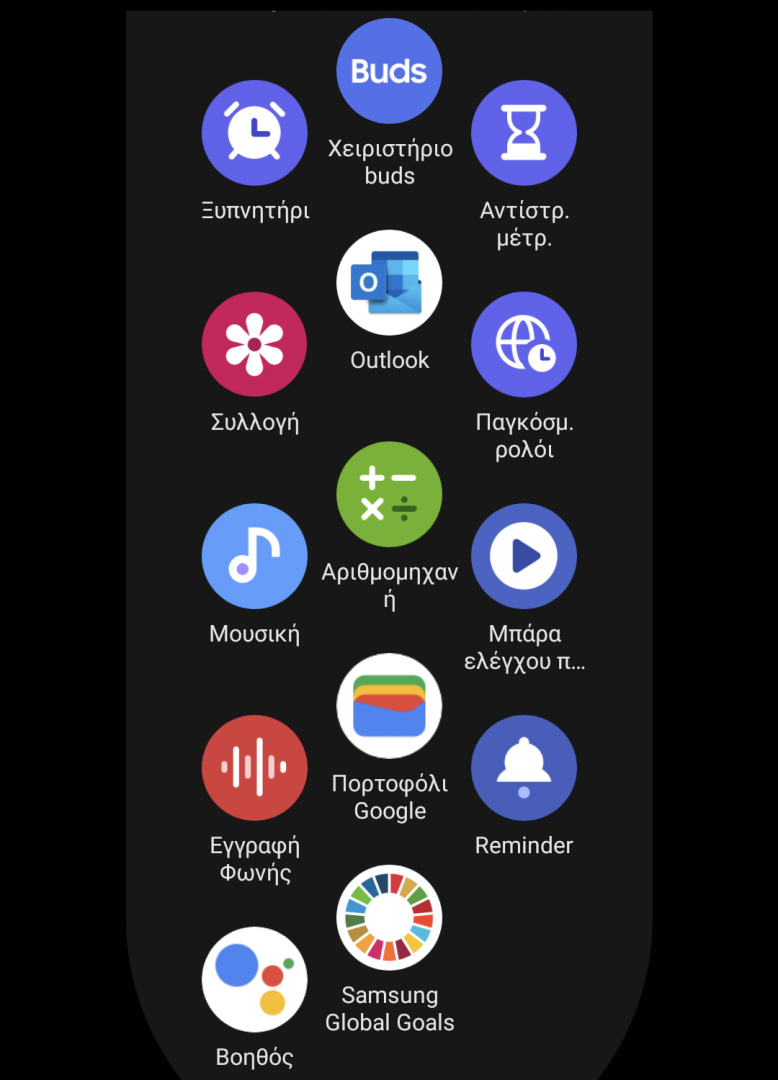Launch Παγκόσμ. ρολόι world clock

524,345
